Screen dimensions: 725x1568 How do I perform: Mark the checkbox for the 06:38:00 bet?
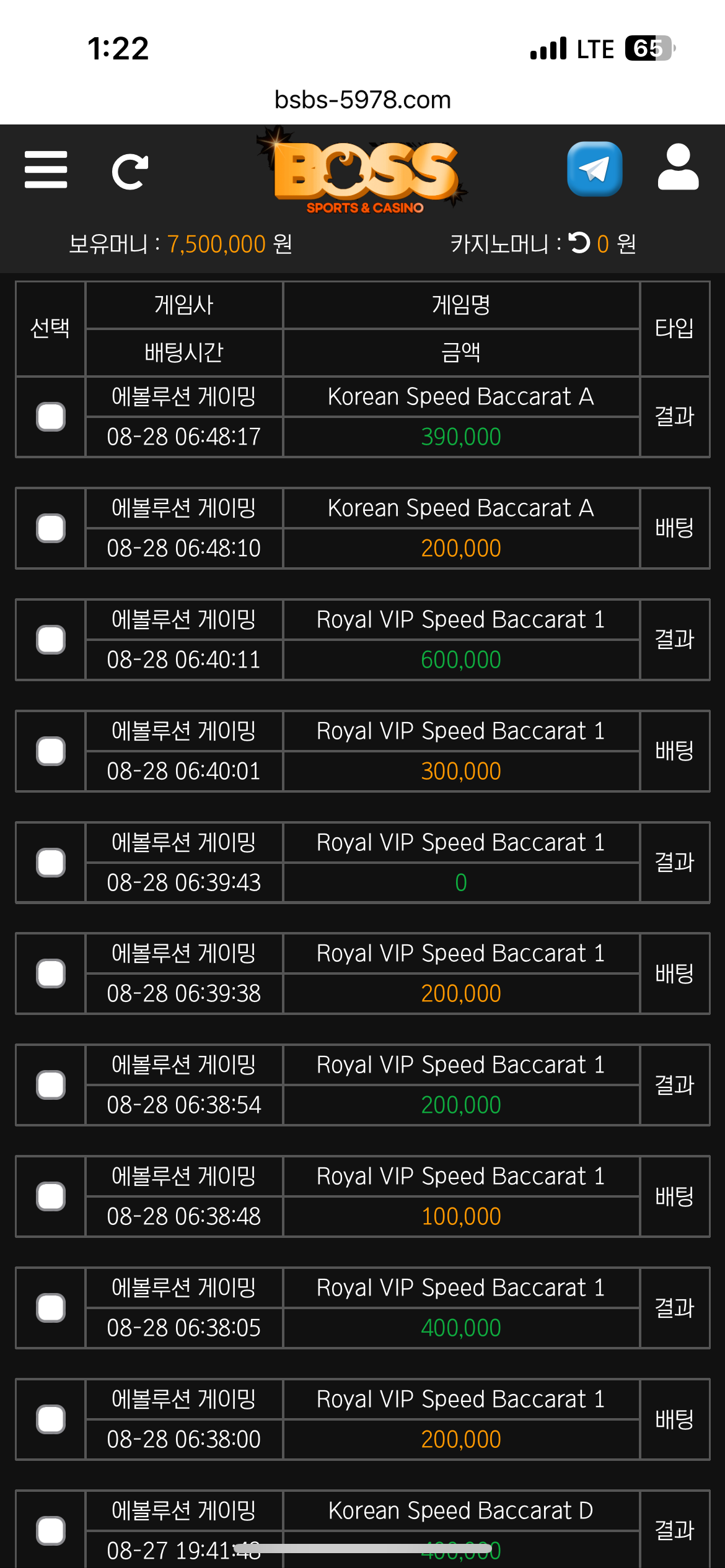[x=51, y=1419]
